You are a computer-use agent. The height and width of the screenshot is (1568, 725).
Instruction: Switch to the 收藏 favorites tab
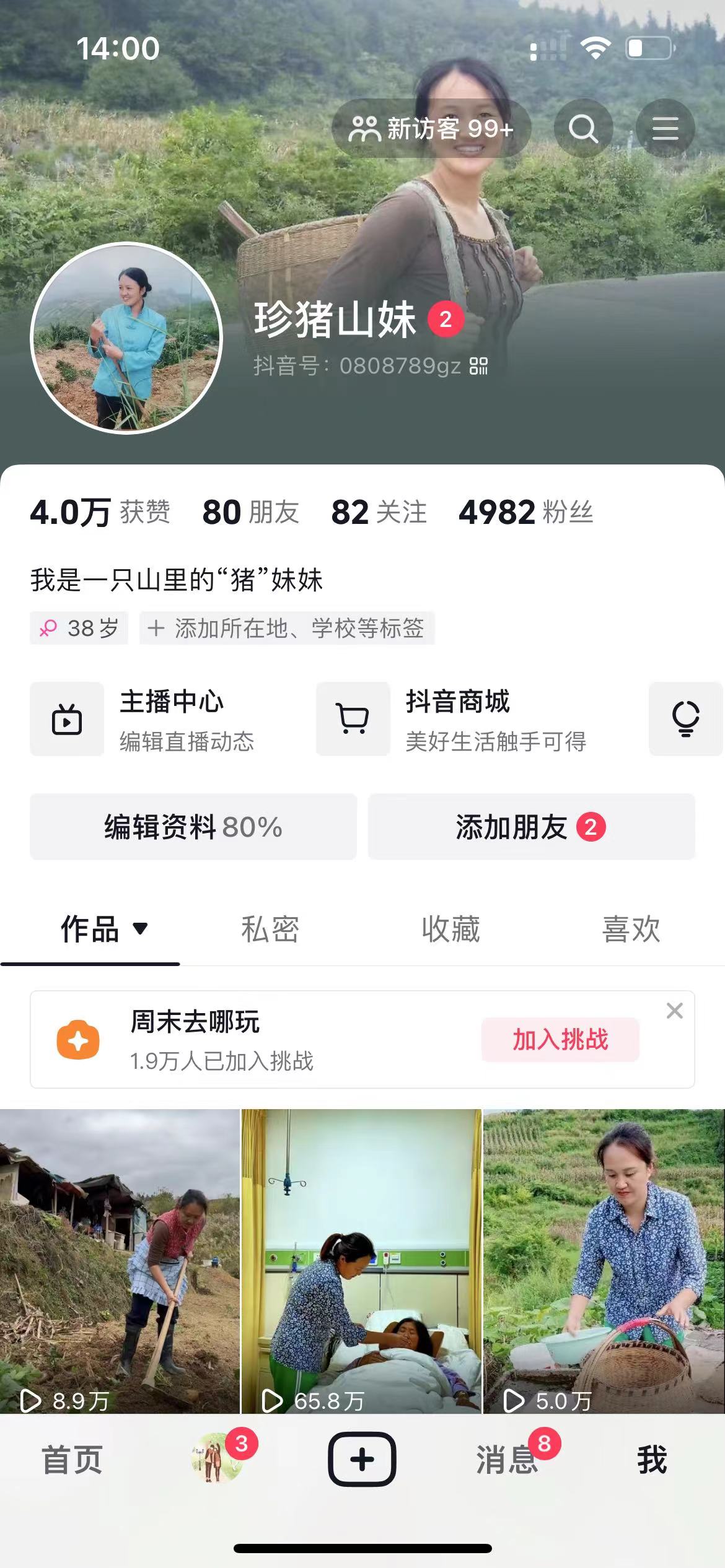pos(450,929)
